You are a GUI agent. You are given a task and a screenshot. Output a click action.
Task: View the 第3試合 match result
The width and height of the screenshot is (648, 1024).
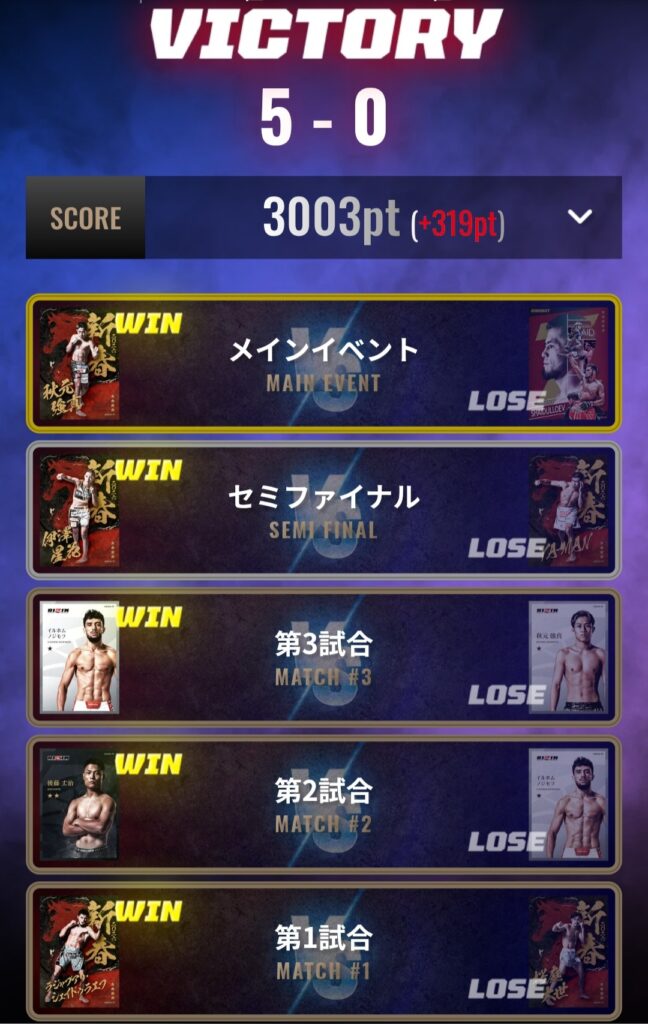tap(323, 656)
